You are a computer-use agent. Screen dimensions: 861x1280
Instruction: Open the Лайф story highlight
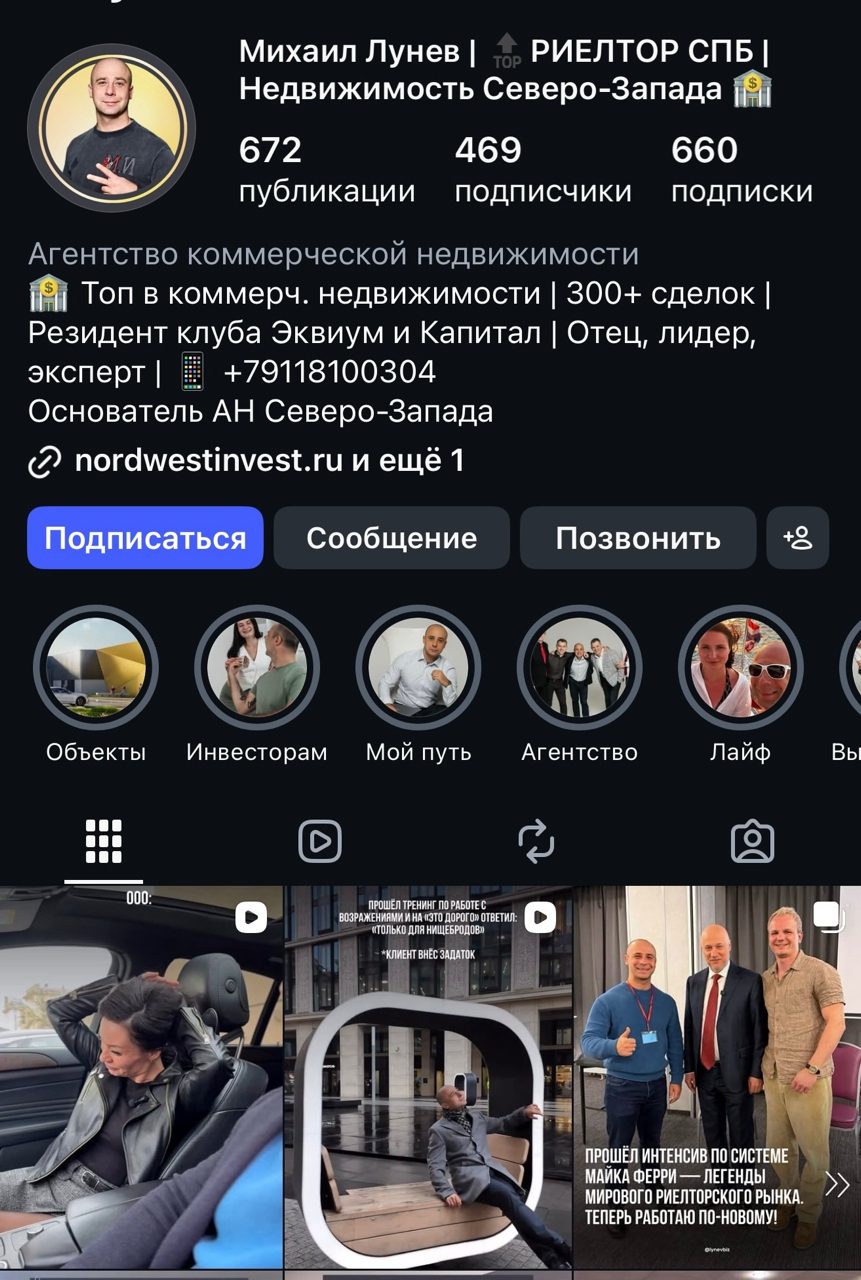(x=740, y=668)
